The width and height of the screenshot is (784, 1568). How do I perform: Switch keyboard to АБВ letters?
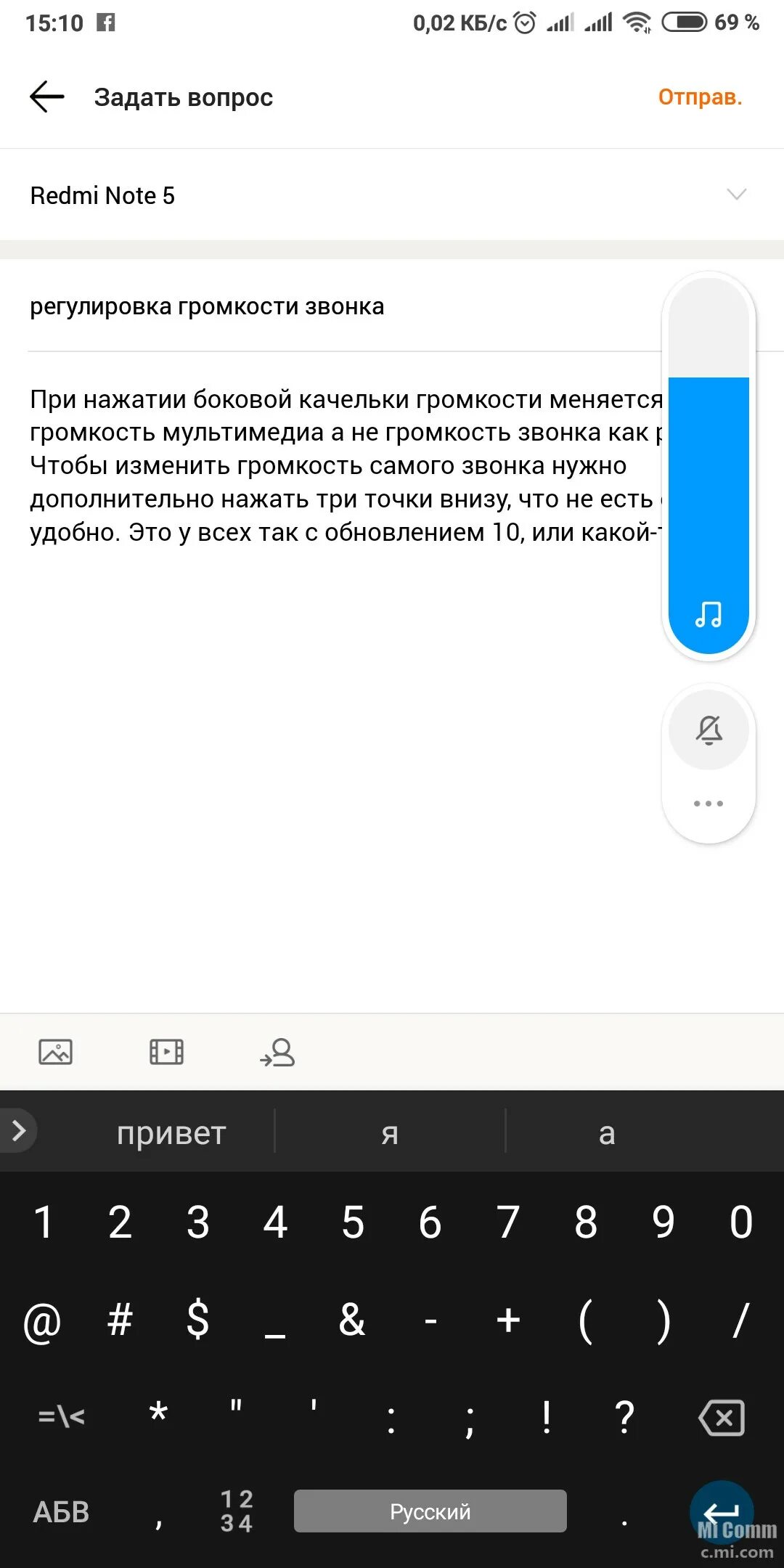pos(61,1512)
